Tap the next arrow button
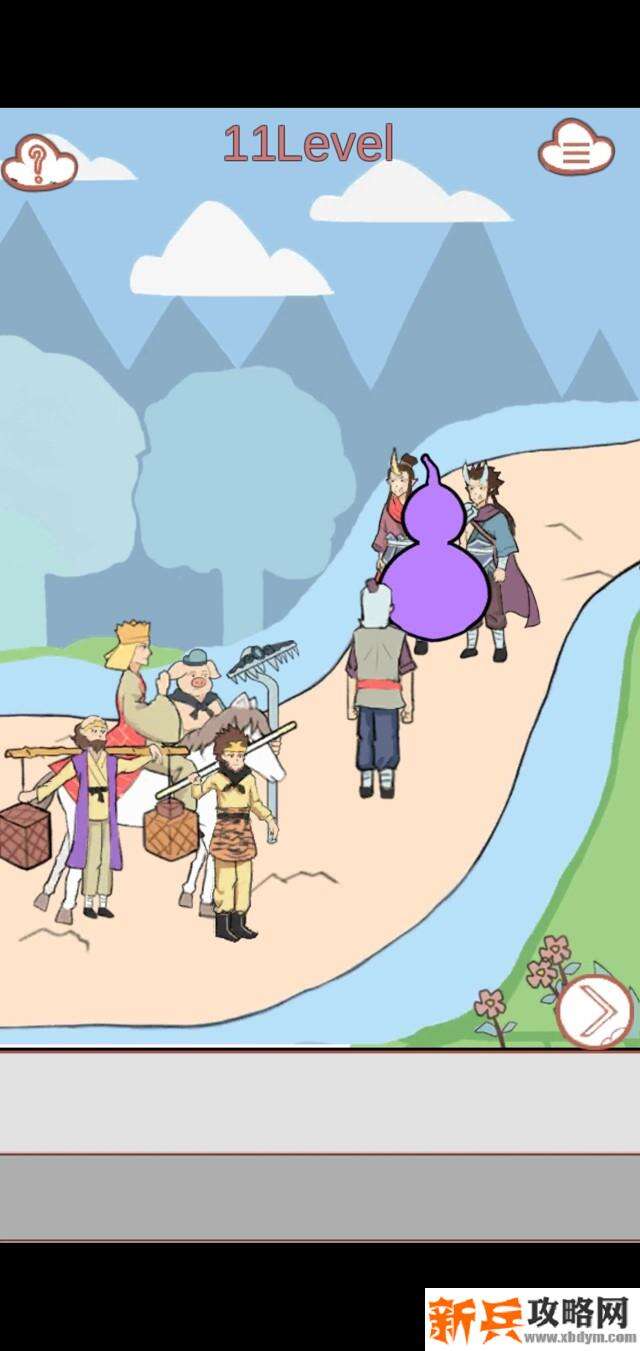 pos(596,1012)
